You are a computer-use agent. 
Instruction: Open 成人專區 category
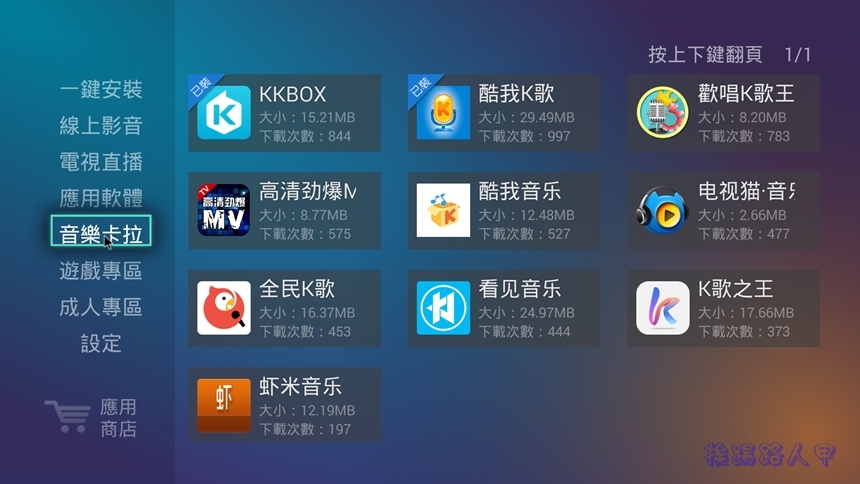pos(101,307)
